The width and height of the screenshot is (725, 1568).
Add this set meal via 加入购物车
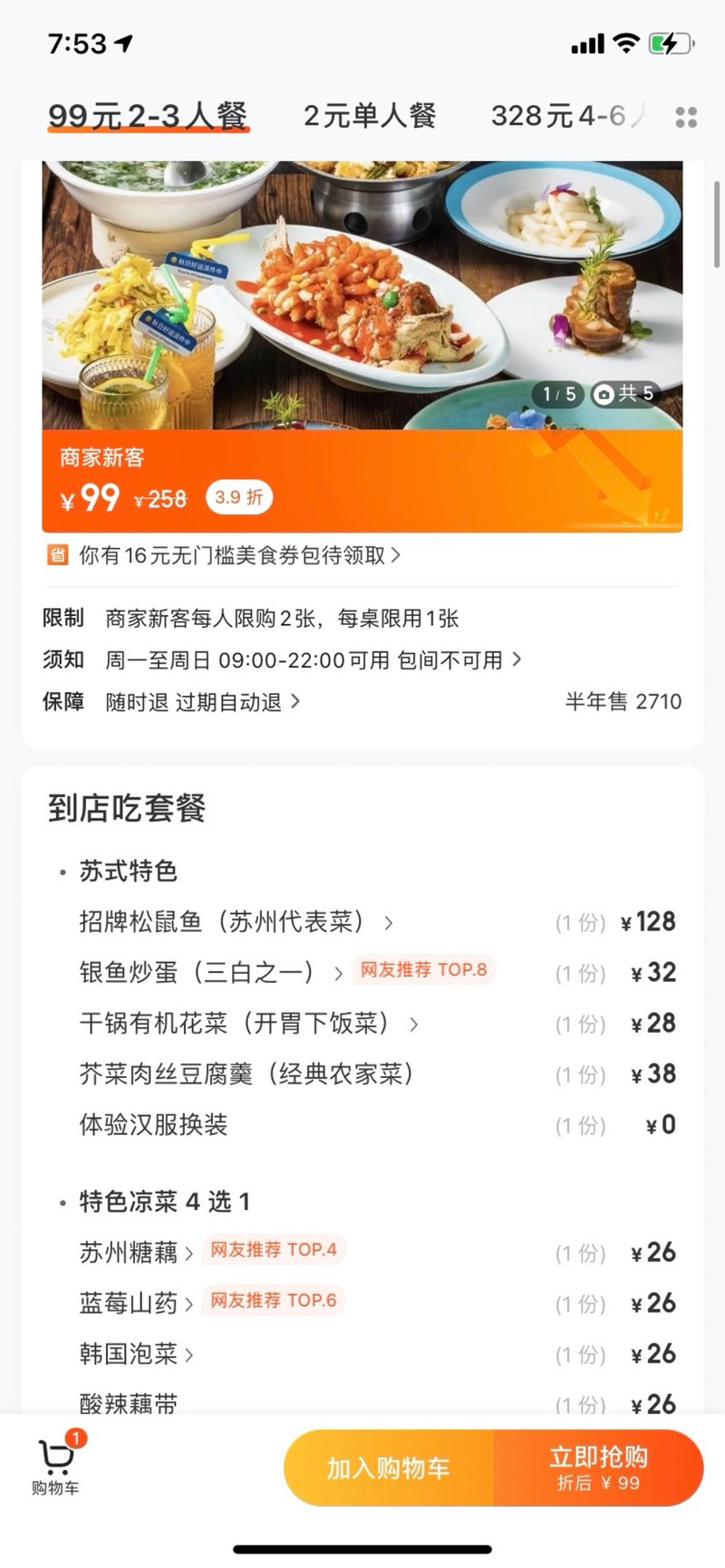pyautogui.click(x=388, y=1467)
